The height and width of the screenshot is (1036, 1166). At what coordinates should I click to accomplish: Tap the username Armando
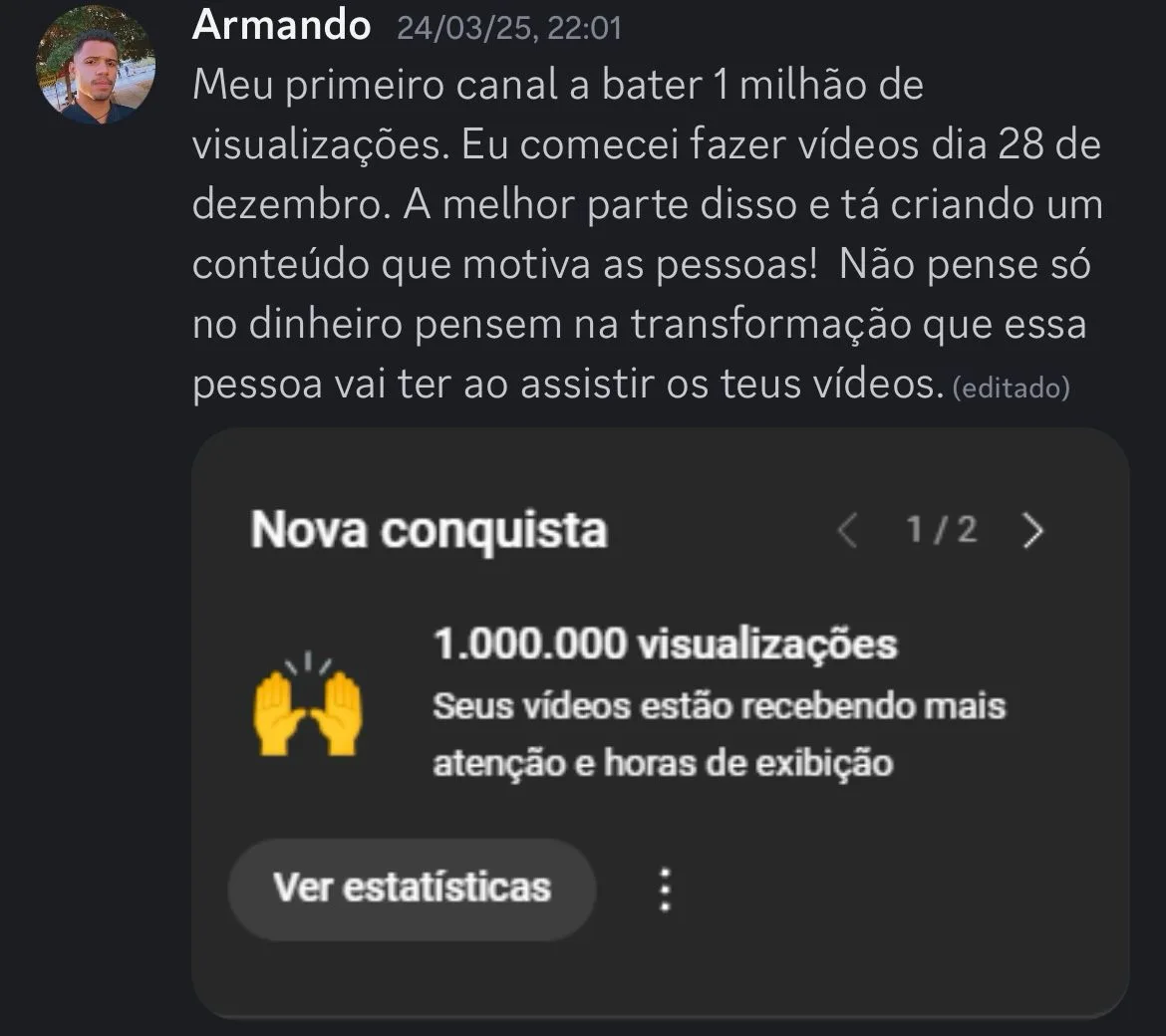point(281,25)
